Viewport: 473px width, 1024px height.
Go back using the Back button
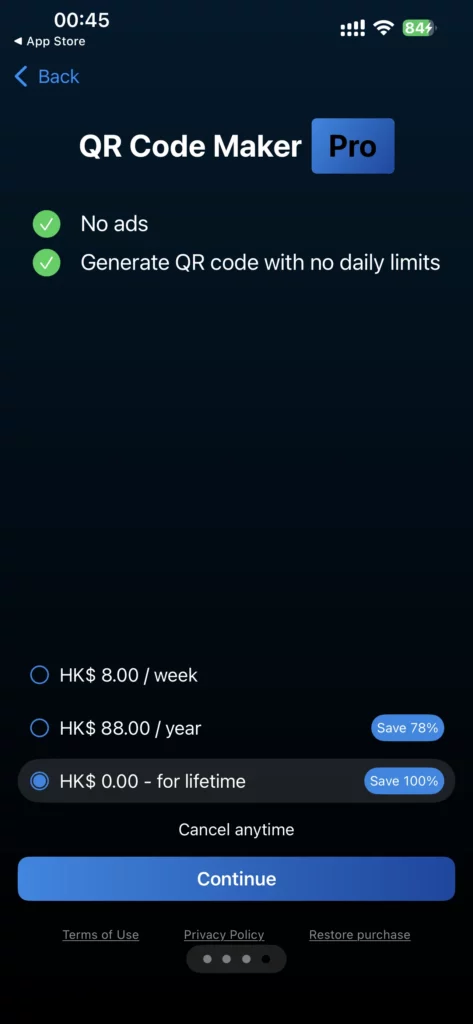tap(46, 76)
